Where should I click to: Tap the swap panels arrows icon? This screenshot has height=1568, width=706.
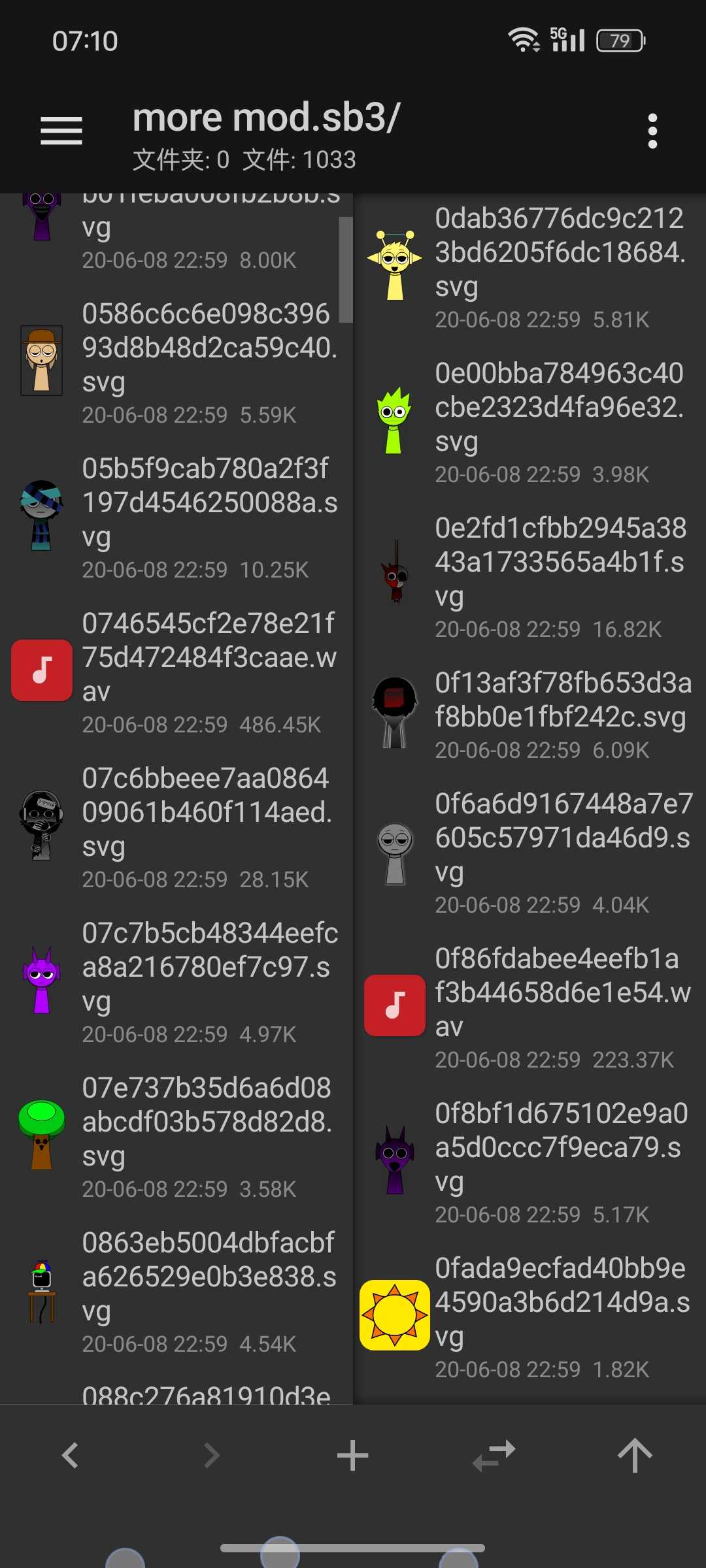point(494,1456)
